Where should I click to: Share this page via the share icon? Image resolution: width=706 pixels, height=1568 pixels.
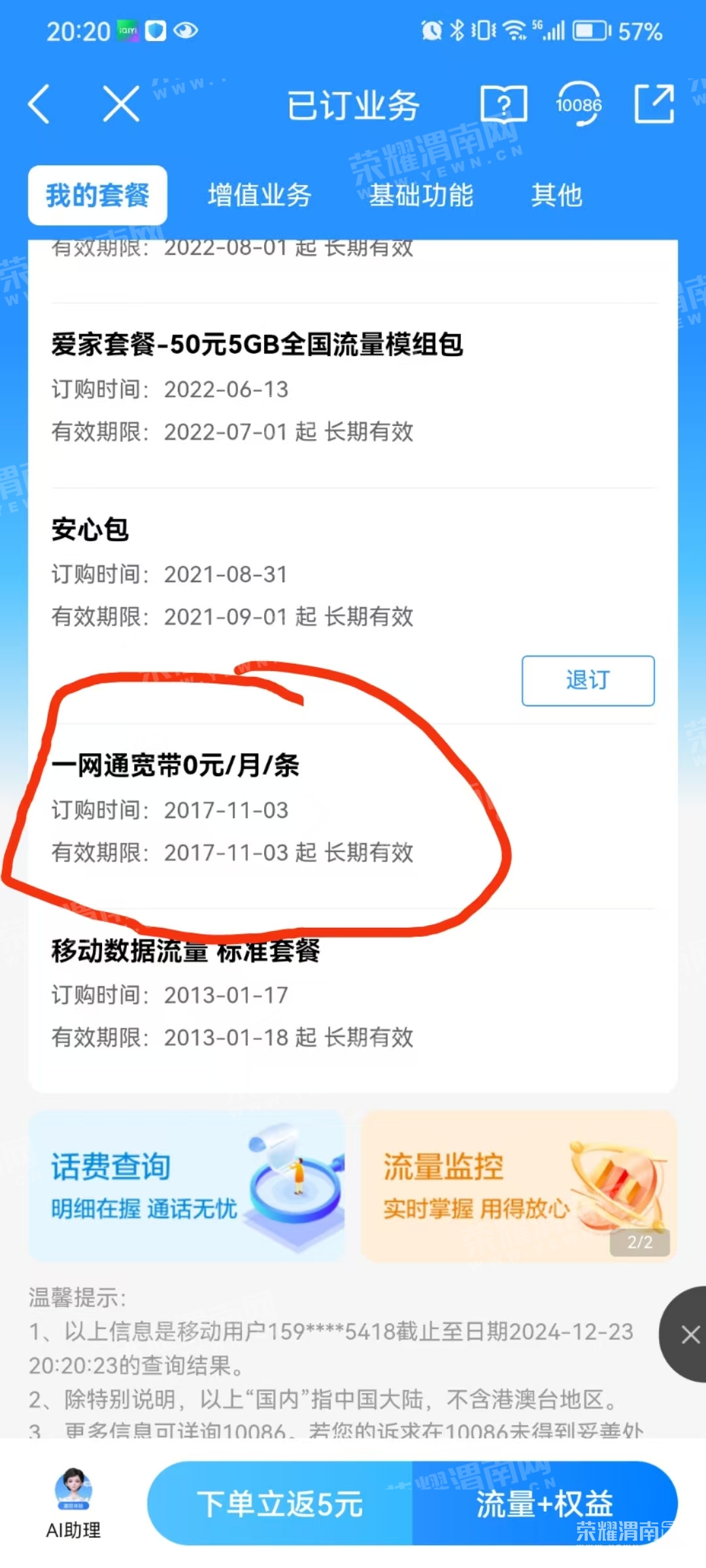point(654,104)
